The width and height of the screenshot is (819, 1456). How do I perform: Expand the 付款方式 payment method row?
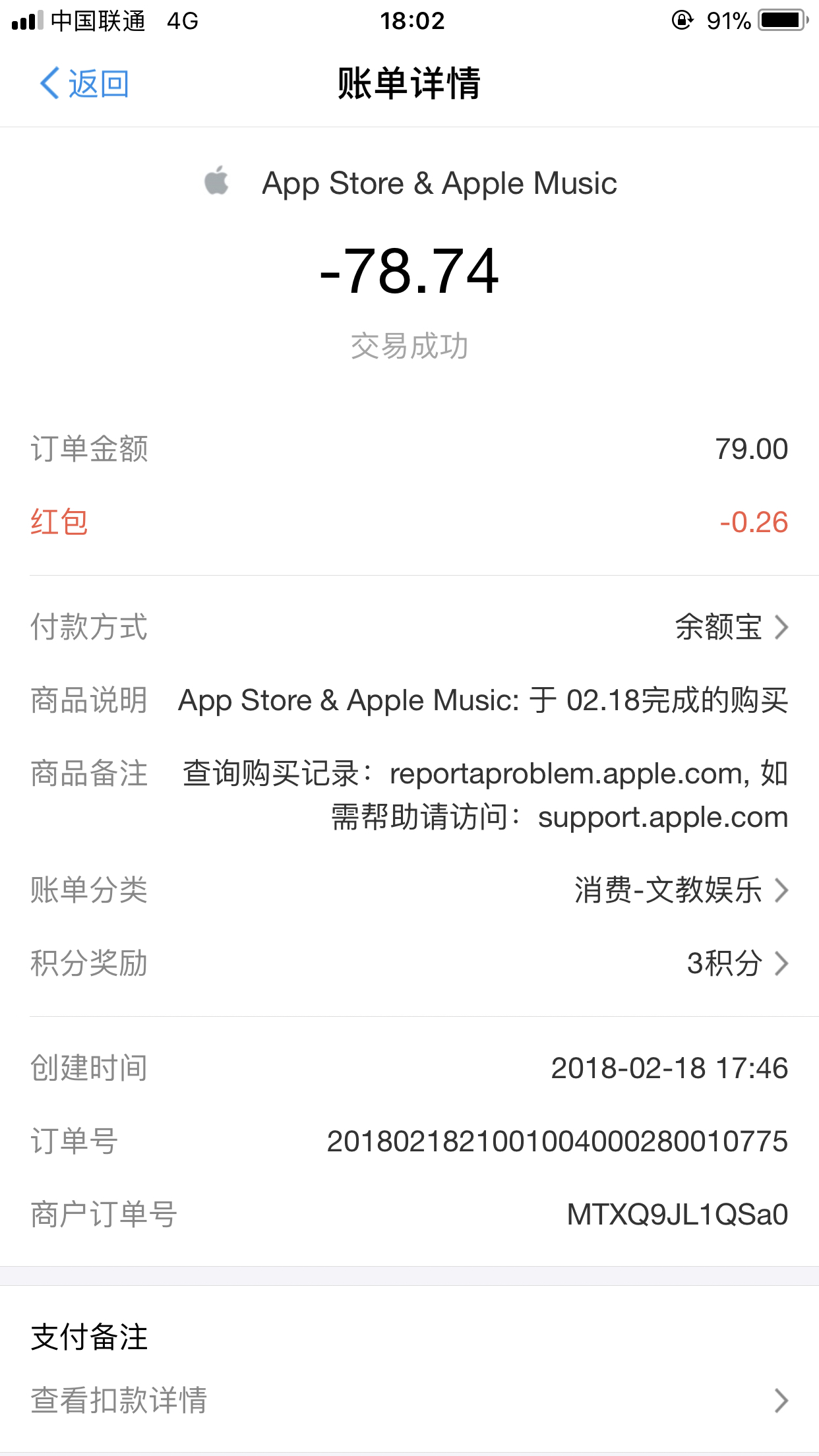pyautogui.click(x=409, y=628)
